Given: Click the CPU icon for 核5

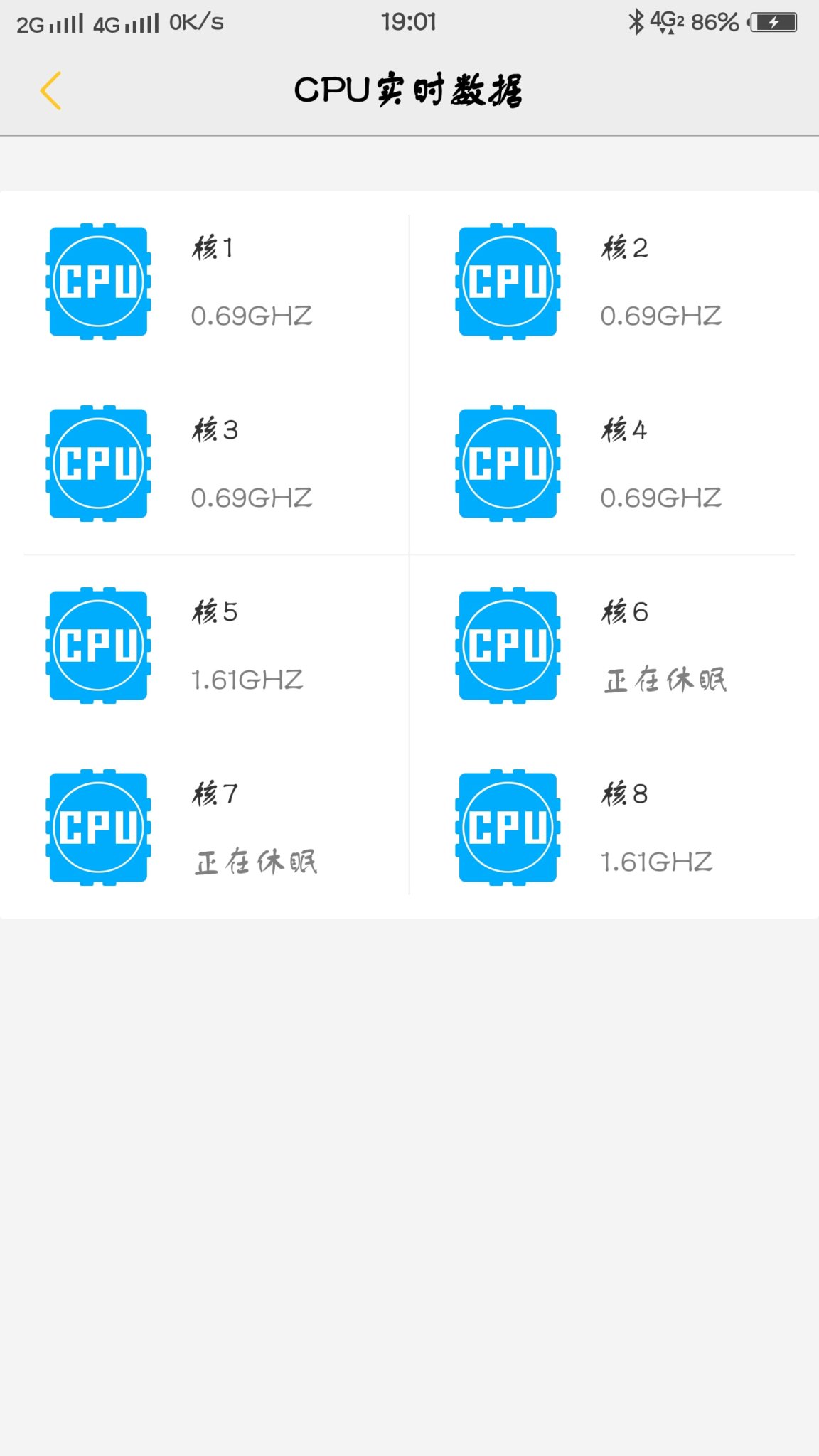Looking at the screenshot, I should pyautogui.click(x=98, y=643).
